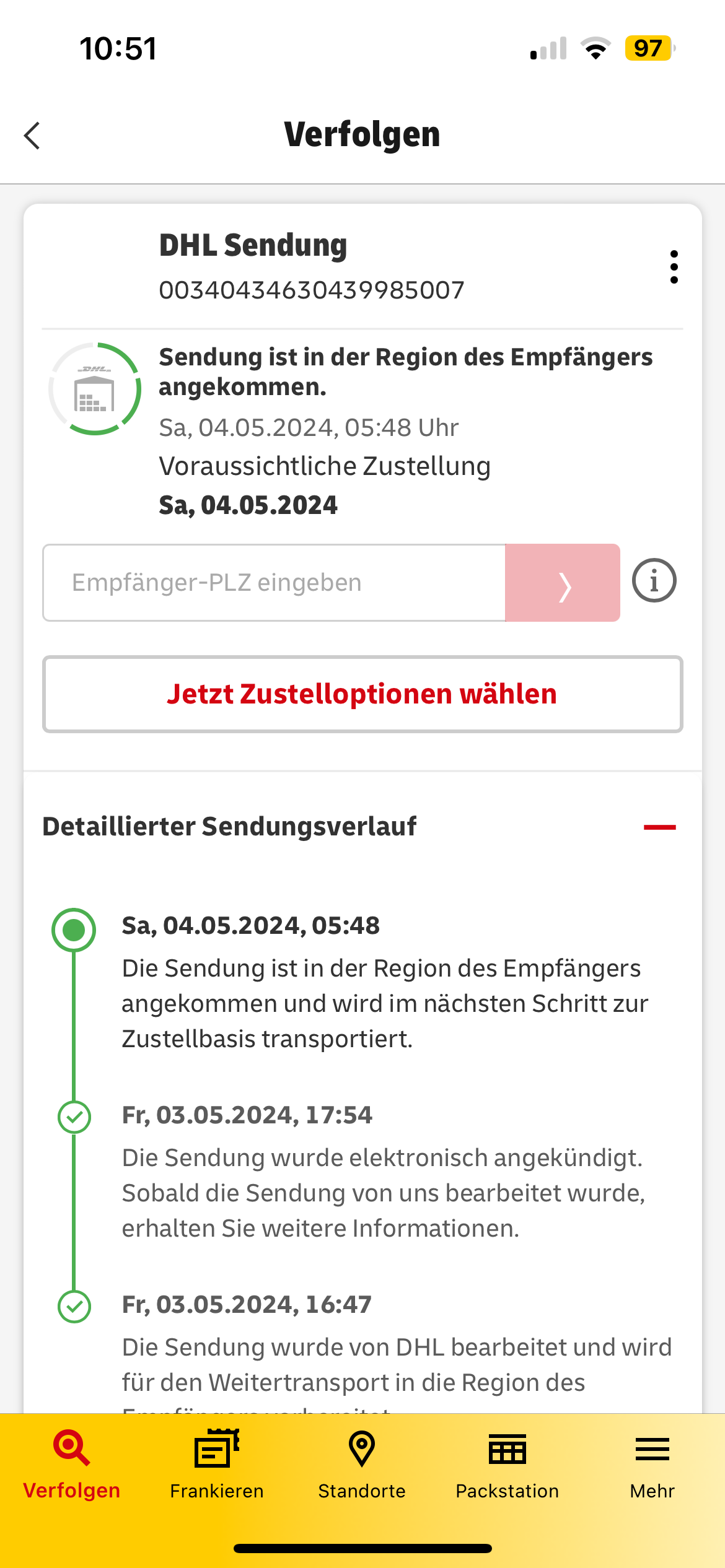Image resolution: width=725 pixels, height=1568 pixels.
Task: Focus the Empfänger-PLZ eingeben field
Action: pos(274,583)
